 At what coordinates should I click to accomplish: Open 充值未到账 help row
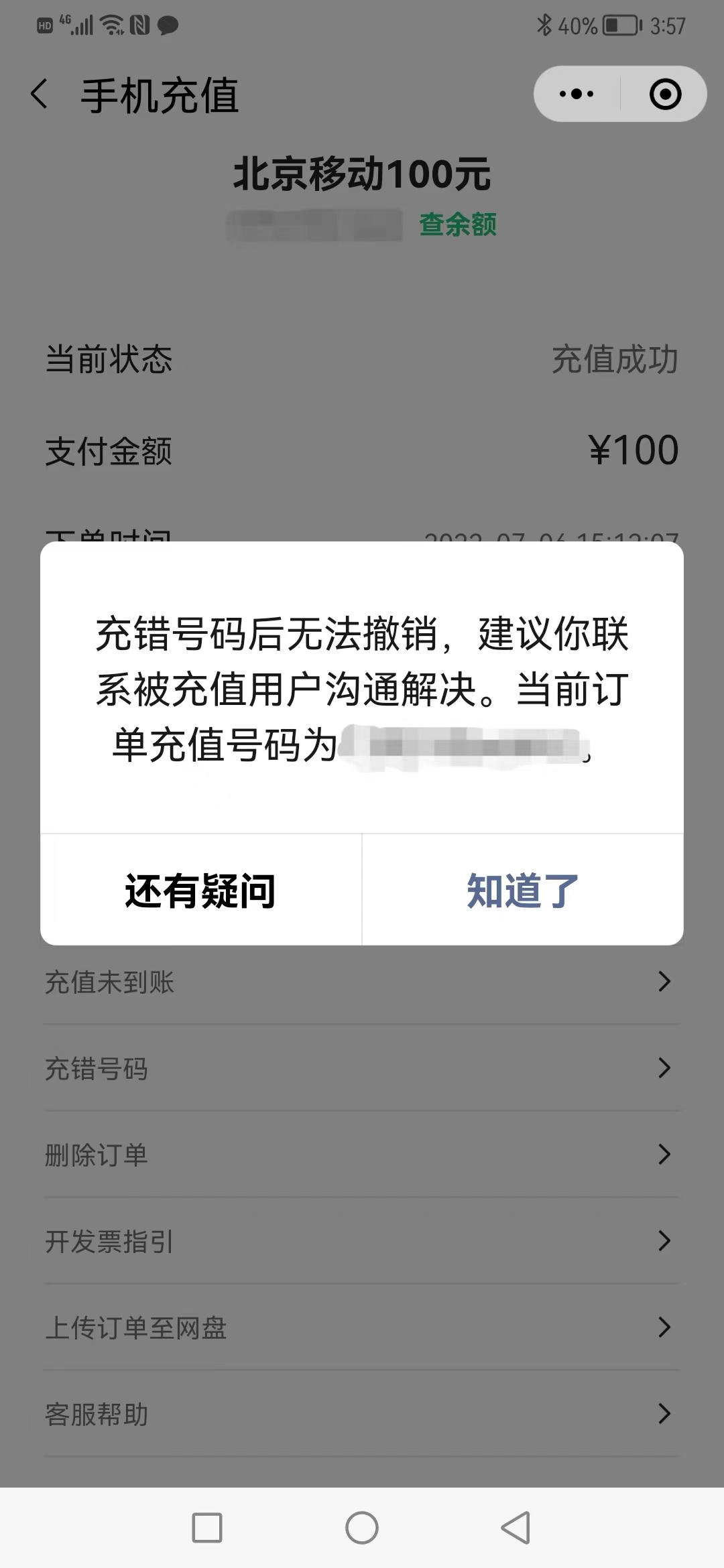pos(362,982)
